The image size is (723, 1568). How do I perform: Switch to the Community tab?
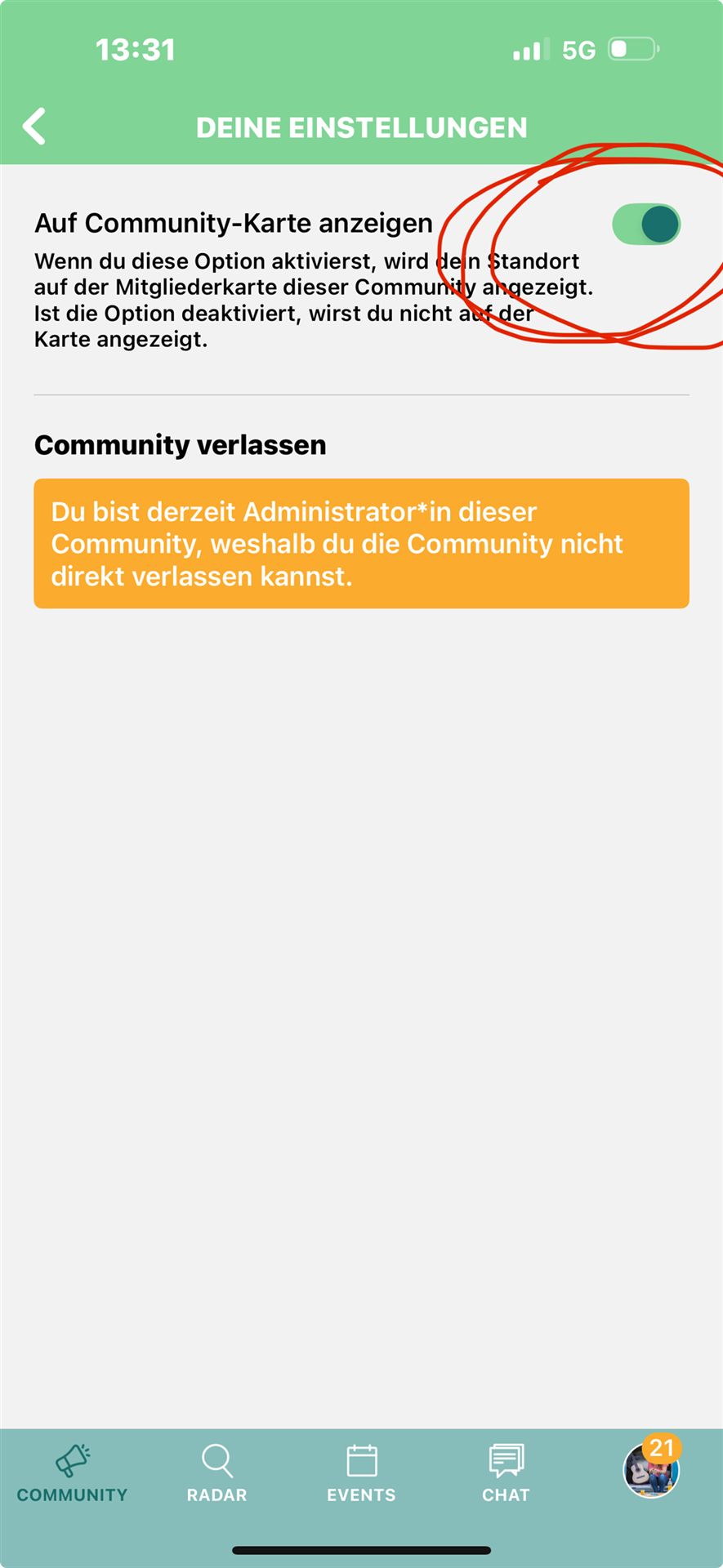(72, 1474)
